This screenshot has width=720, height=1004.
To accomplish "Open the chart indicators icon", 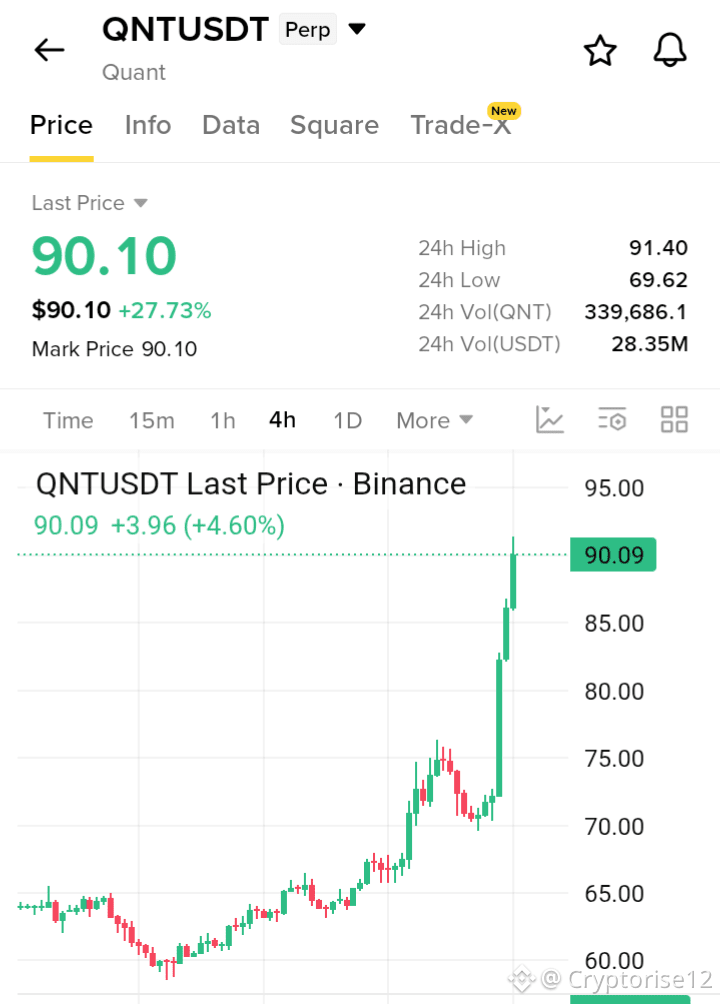I will [x=550, y=420].
